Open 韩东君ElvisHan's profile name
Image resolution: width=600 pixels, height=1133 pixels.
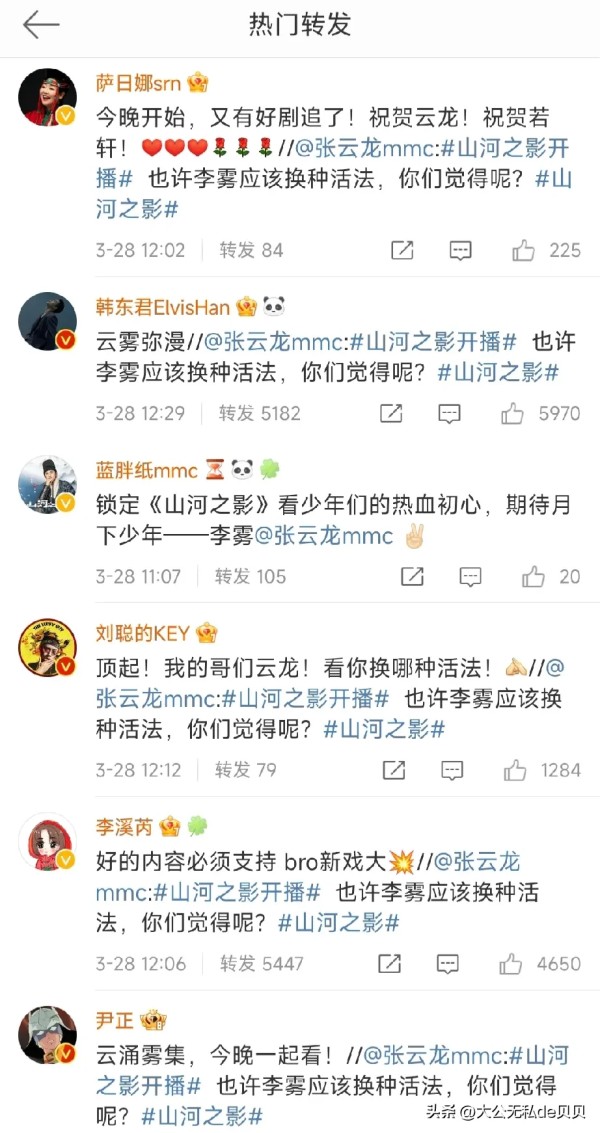point(163,306)
